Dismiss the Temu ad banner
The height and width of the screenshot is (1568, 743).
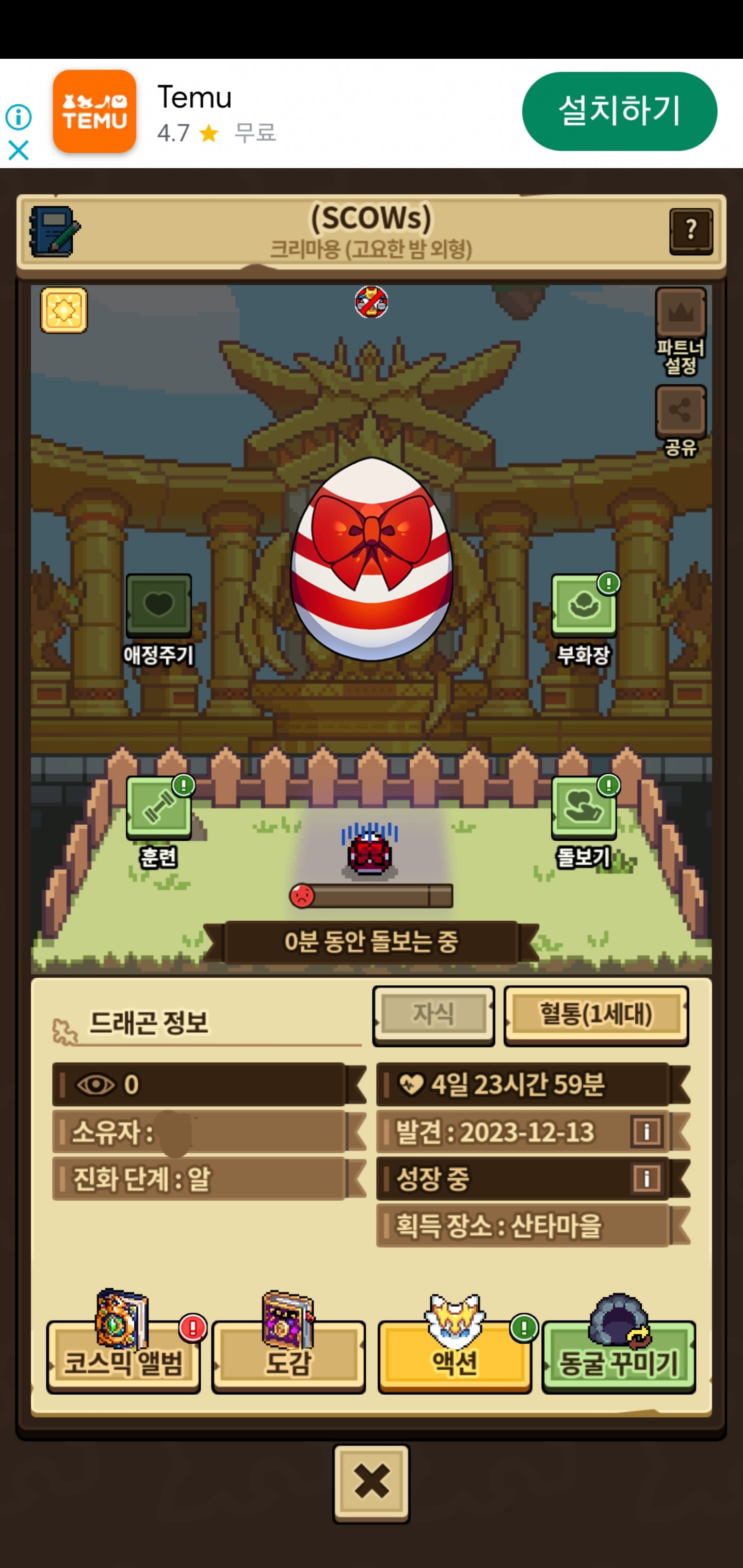coord(18,150)
